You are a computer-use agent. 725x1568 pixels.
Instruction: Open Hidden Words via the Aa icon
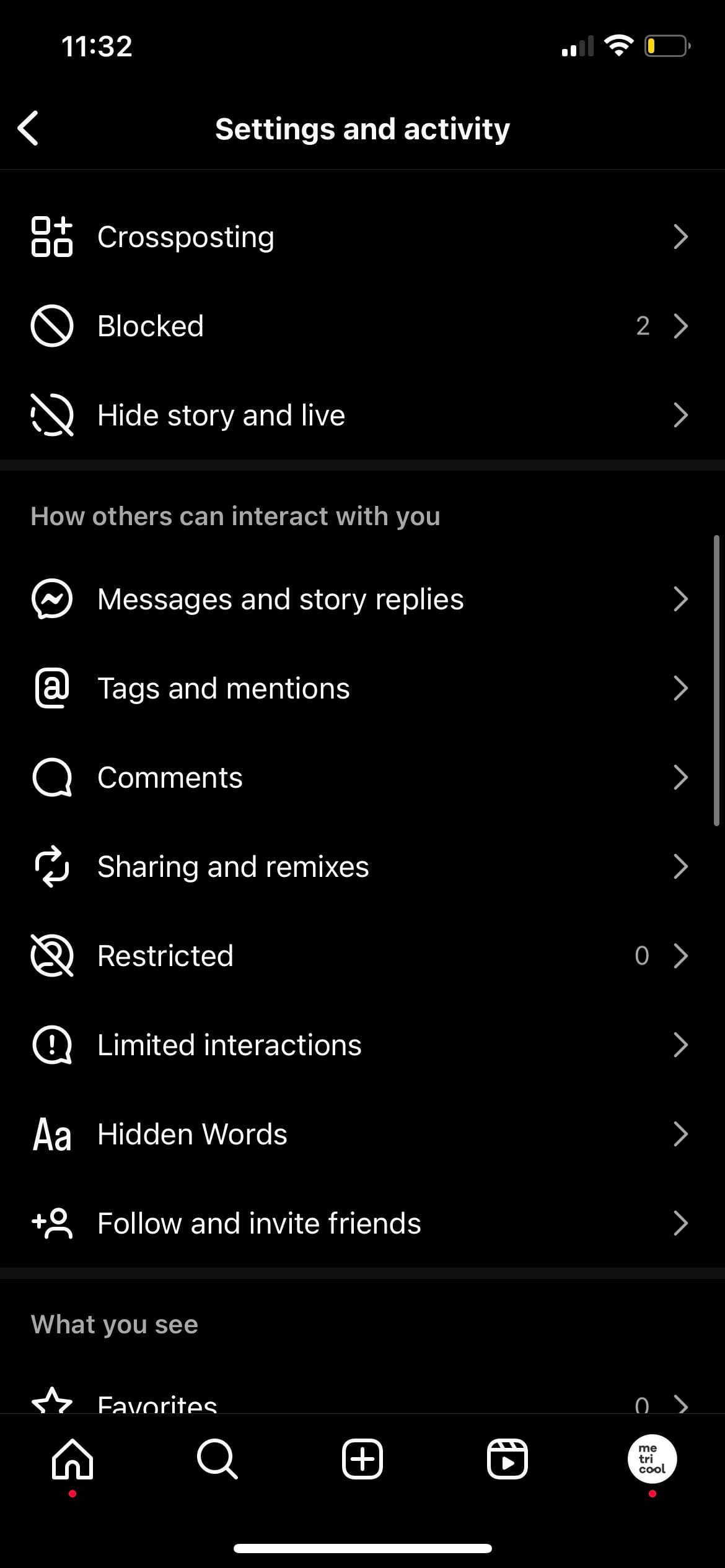[52, 1134]
